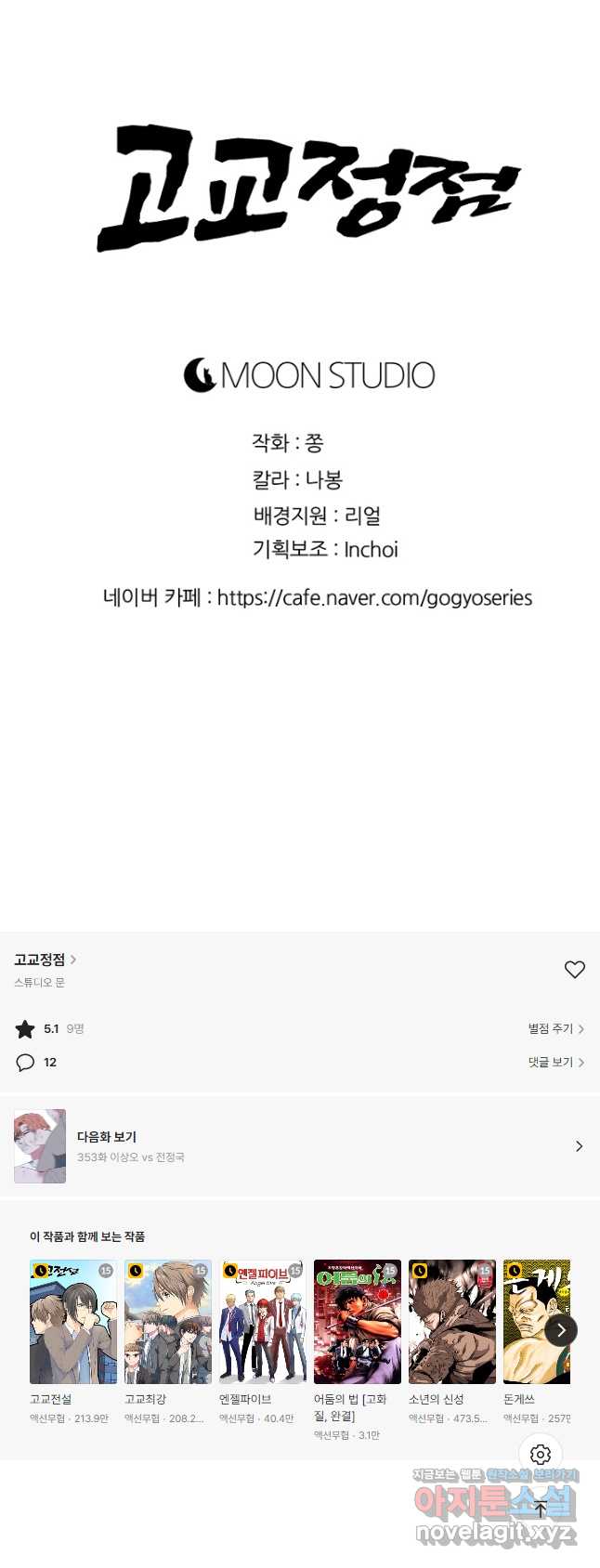
Task: Open the 고교전설 webtoon card
Action: coord(73,1322)
